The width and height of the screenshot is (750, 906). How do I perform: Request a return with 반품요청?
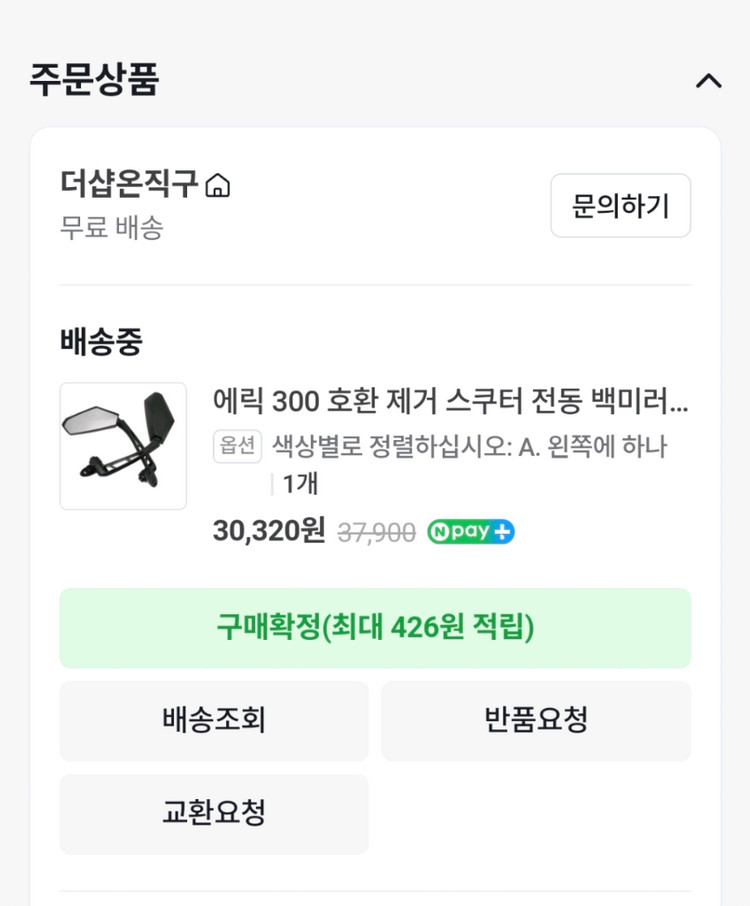click(536, 721)
